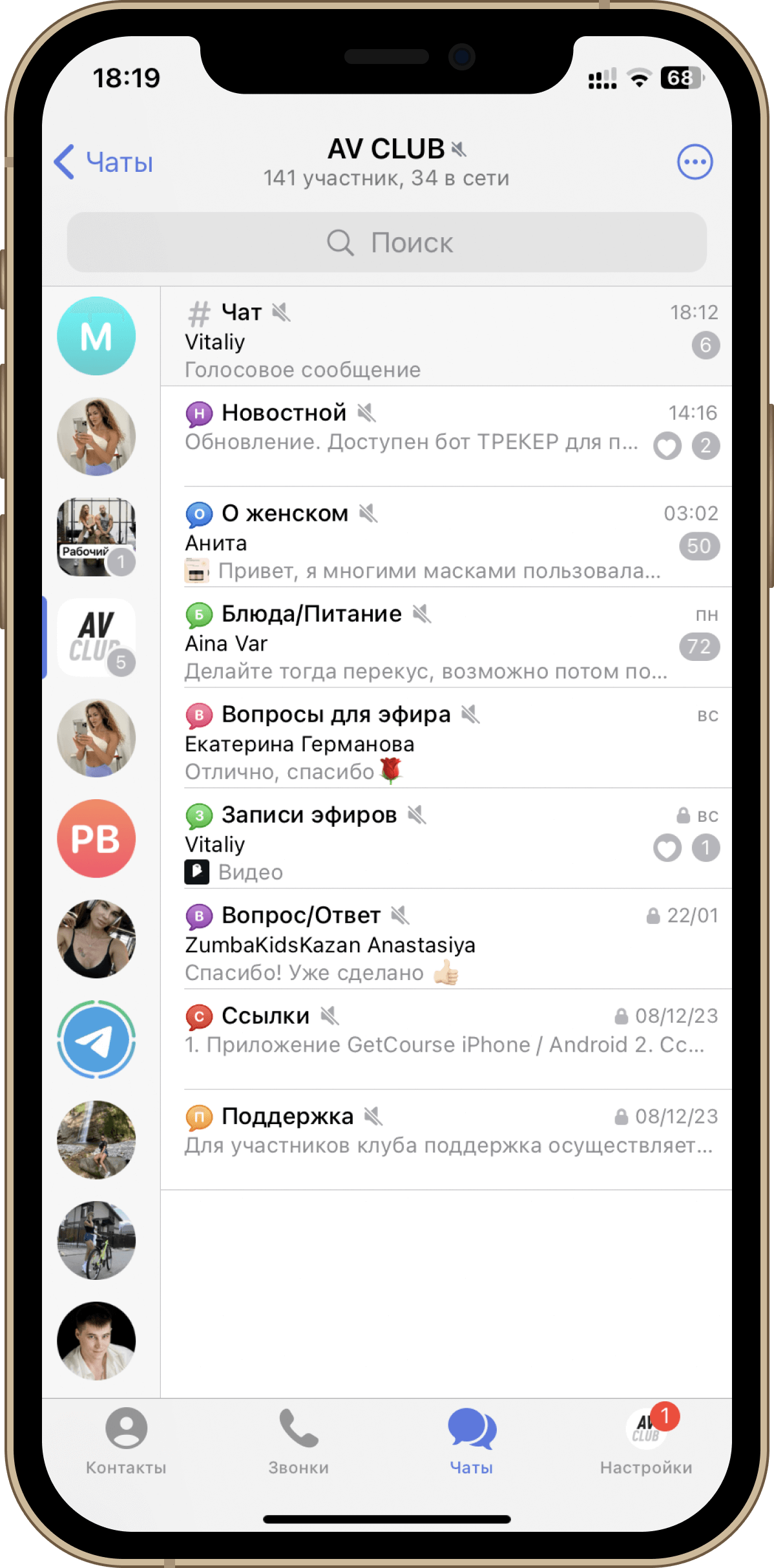Screen dimensions: 774x1568
Task: Open Записи эфиров topic
Action: pos(446,838)
